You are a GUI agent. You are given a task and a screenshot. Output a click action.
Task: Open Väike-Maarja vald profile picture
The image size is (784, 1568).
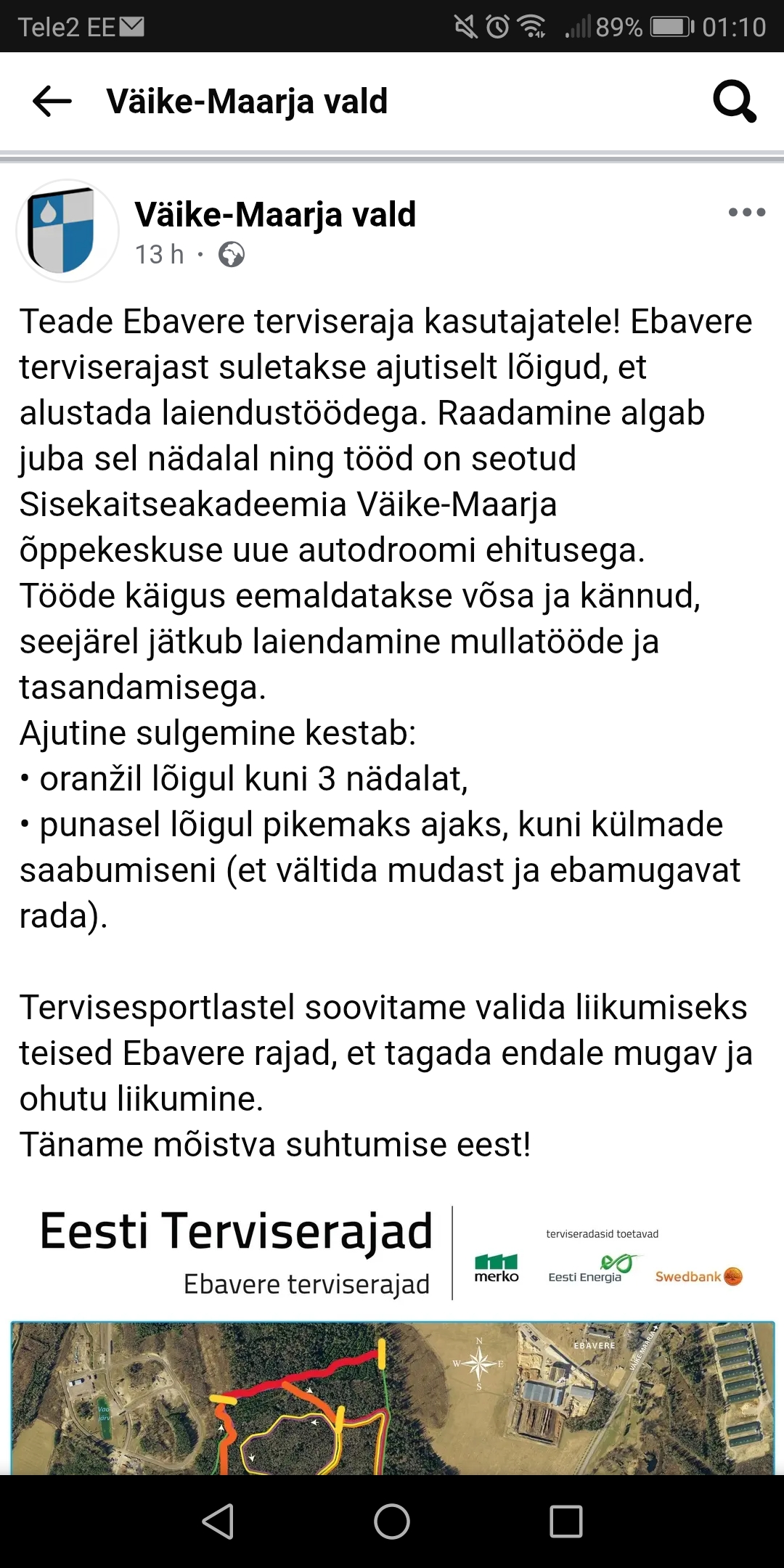coord(68,231)
